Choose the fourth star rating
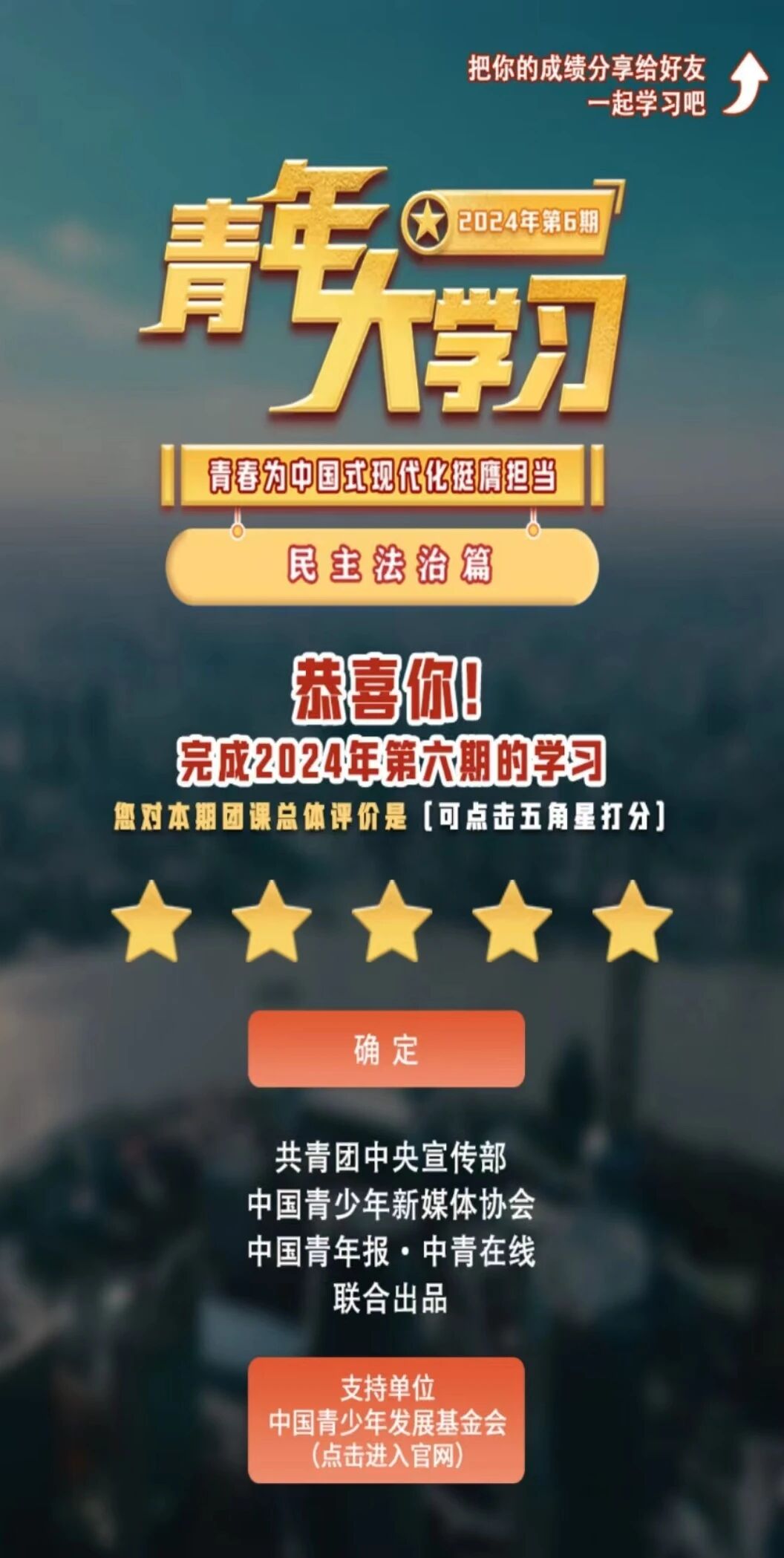 512,923
